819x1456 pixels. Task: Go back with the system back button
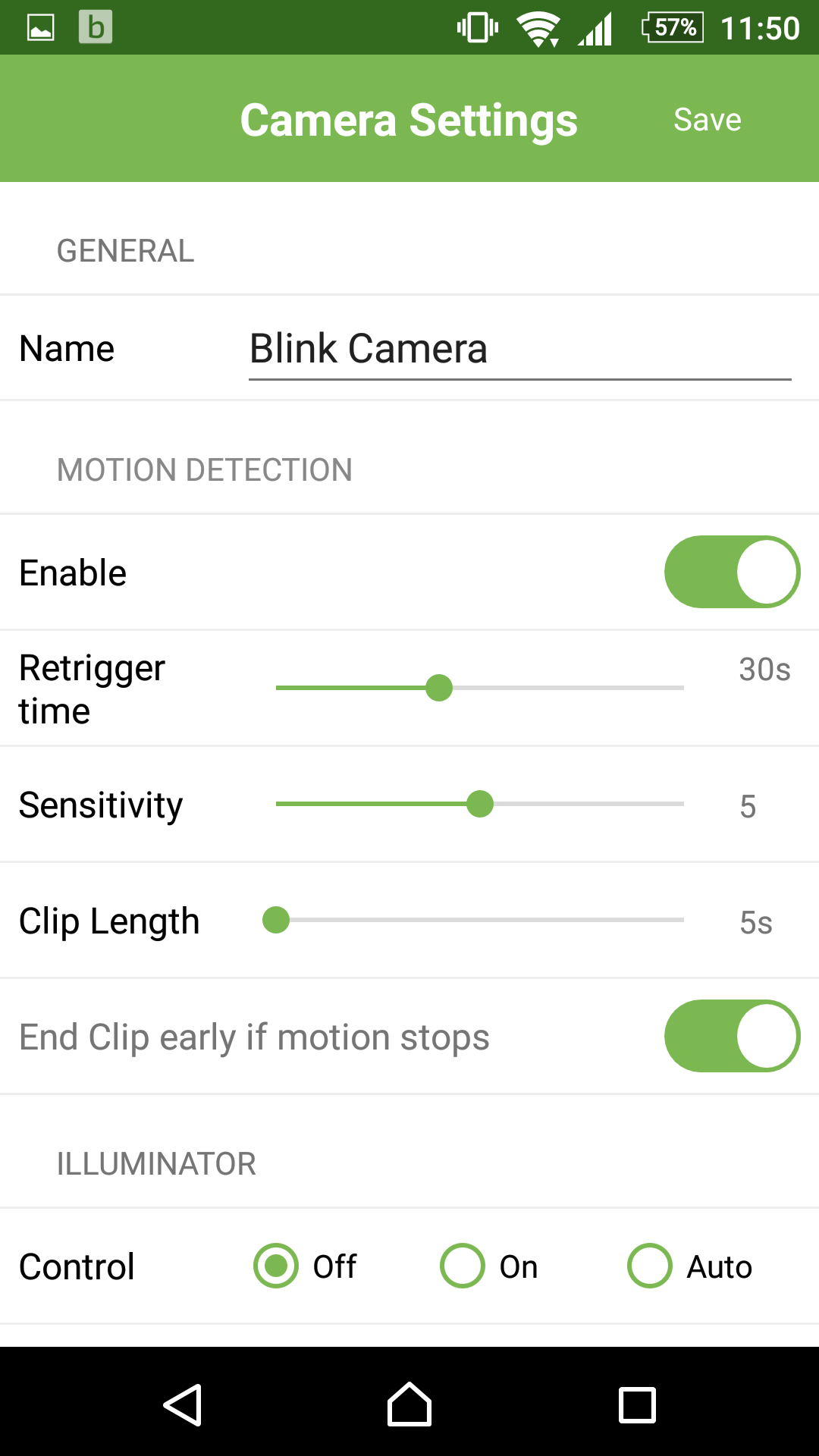pyautogui.click(x=182, y=1404)
